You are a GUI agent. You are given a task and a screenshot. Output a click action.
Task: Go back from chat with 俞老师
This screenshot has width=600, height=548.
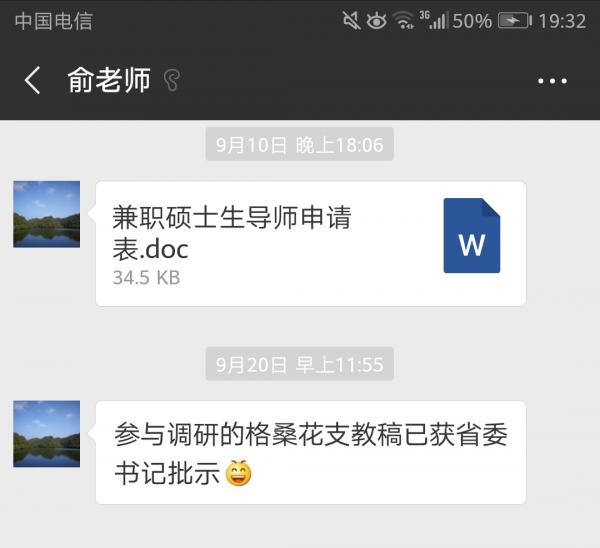tap(33, 81)
